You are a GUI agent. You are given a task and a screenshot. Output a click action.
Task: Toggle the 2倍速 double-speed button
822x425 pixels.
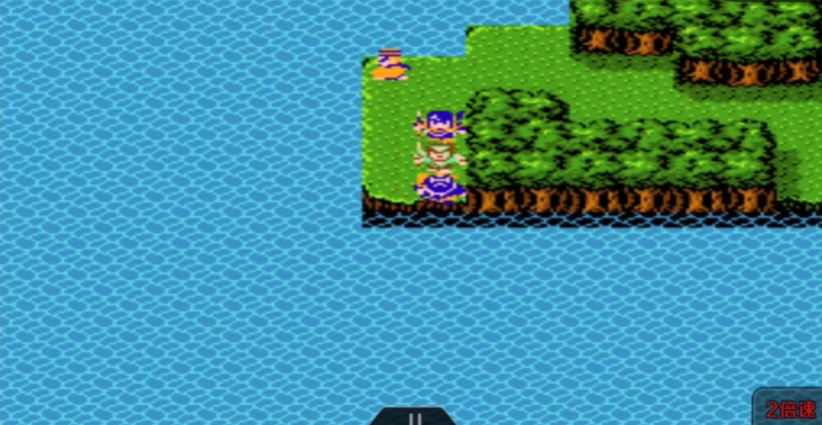point(789,408)
